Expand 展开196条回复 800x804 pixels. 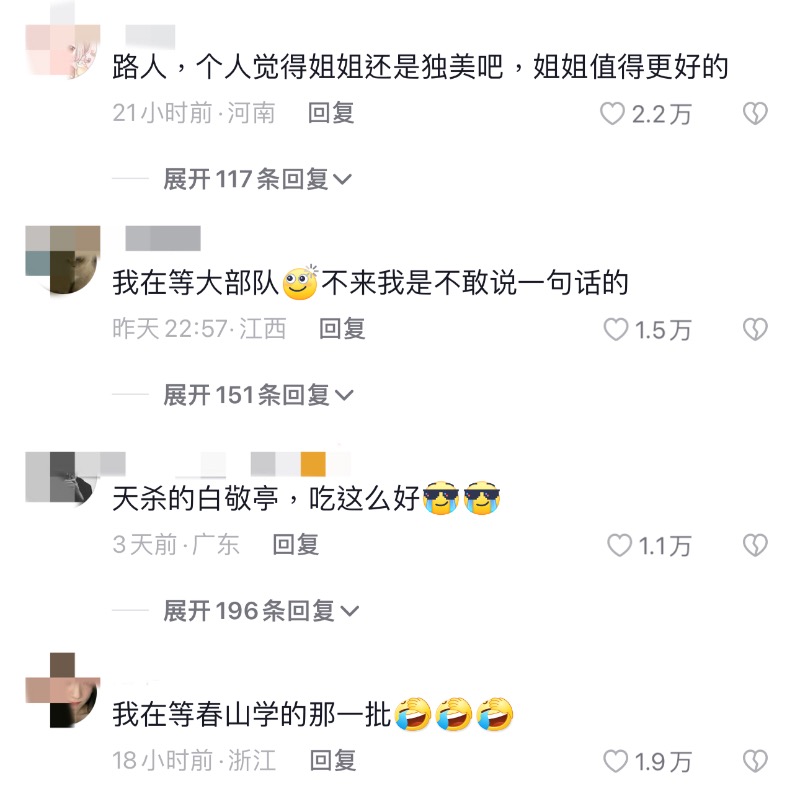(x=260, y=611)
